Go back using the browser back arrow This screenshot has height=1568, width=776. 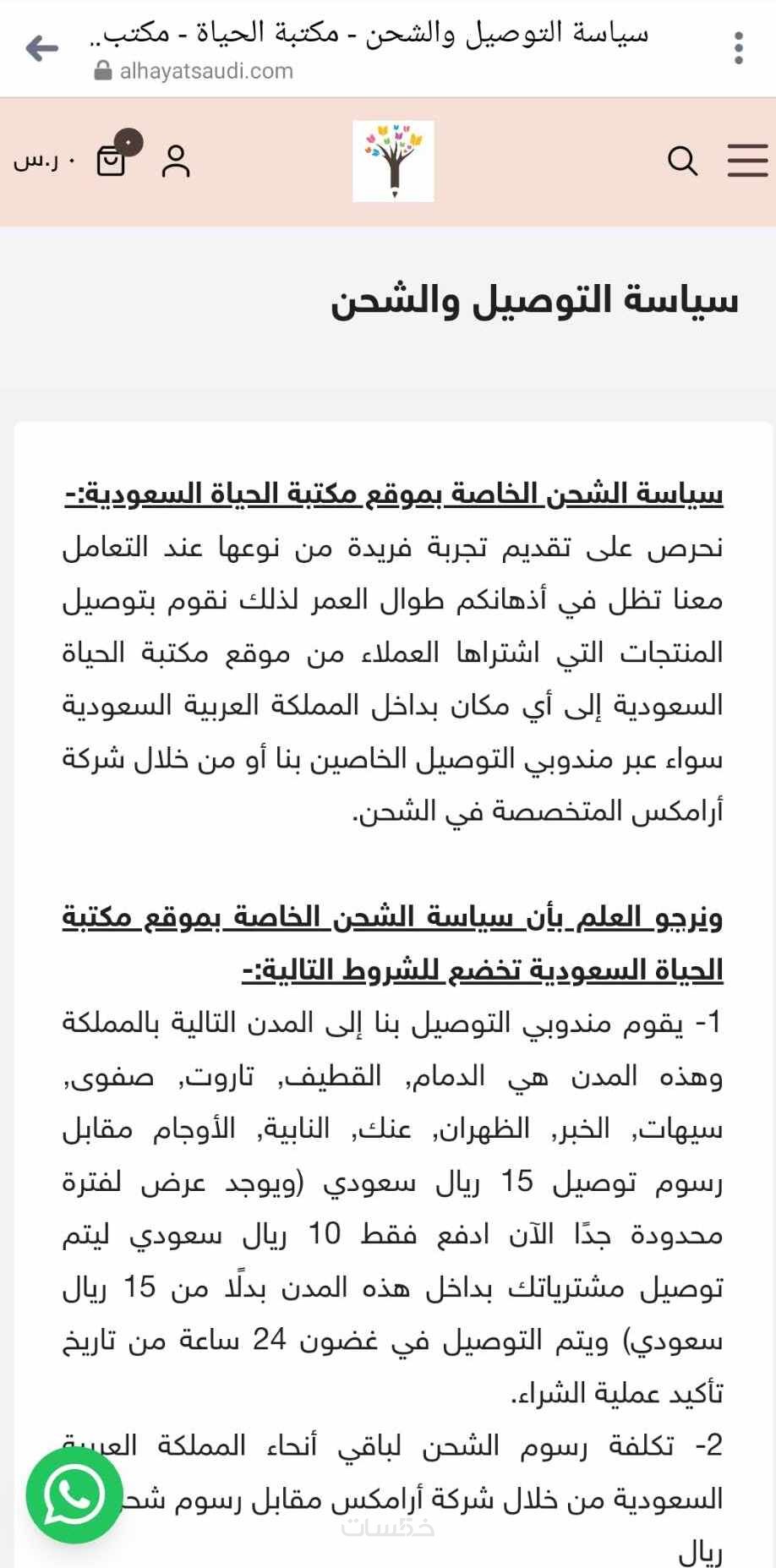click(41, 48)
